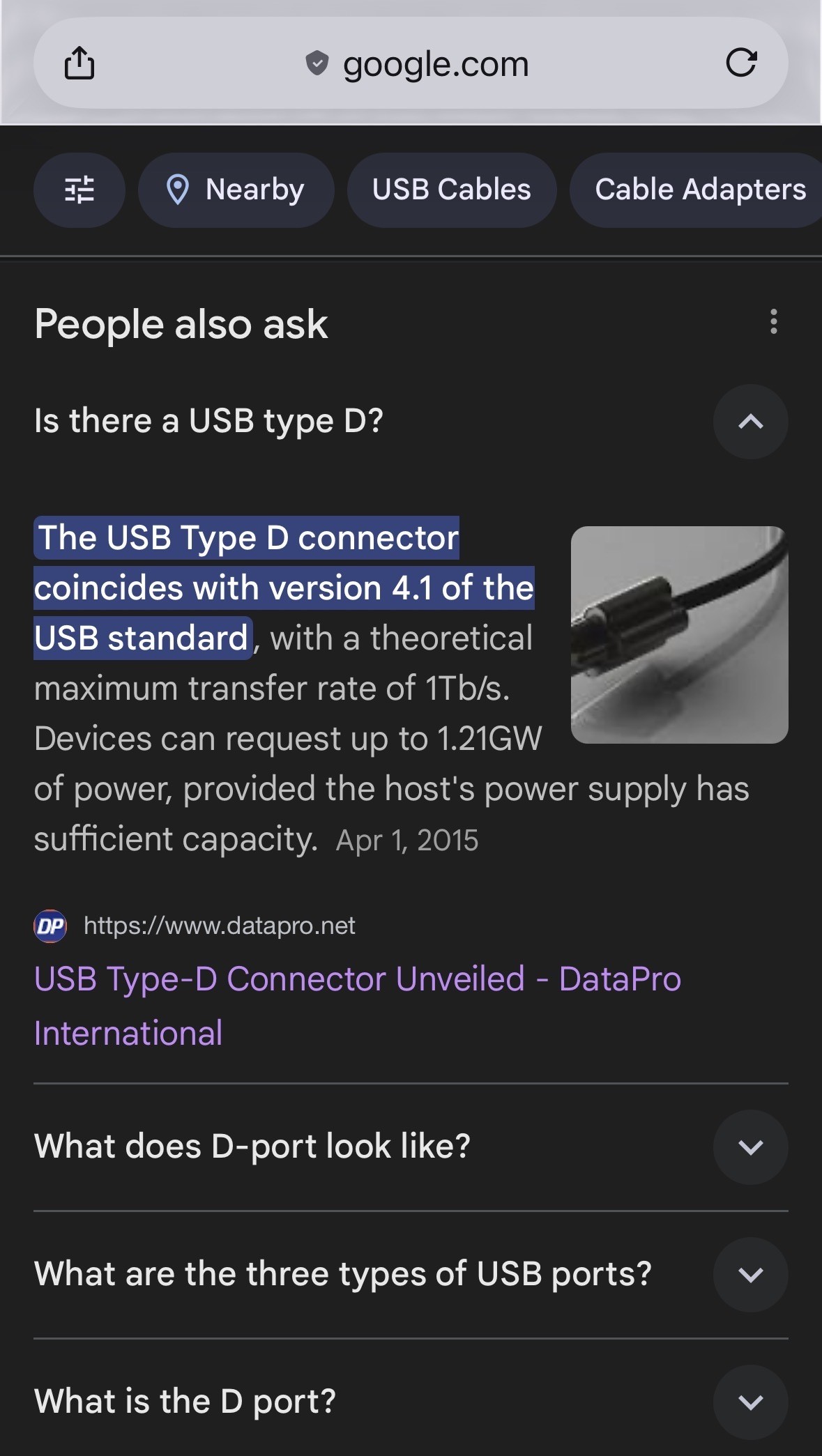The width and height of the screenshot is (822, 1456).
Task: Share this page from the browser
Action: pyautogui.click(x=79, y=63)
